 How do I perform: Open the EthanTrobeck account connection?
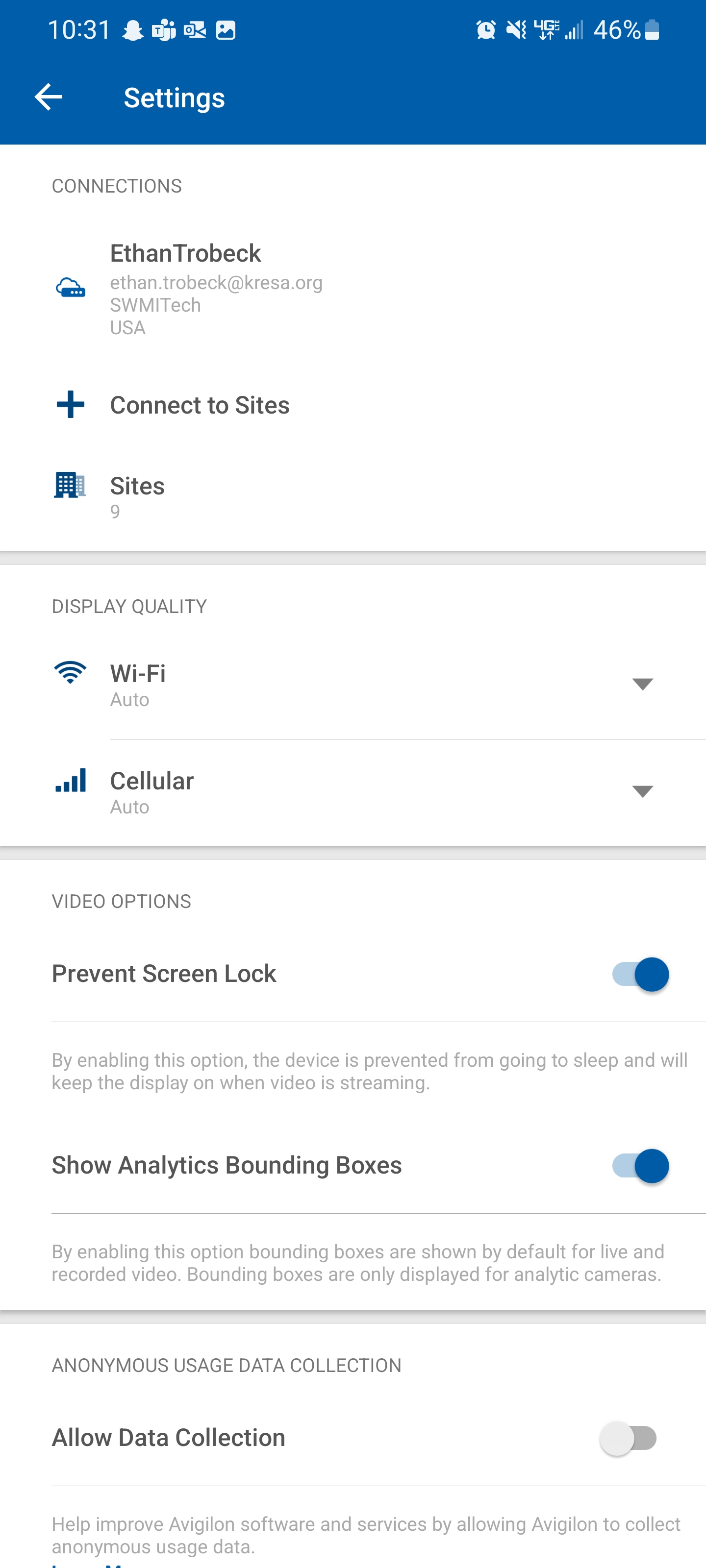click(x=353, y=289)
